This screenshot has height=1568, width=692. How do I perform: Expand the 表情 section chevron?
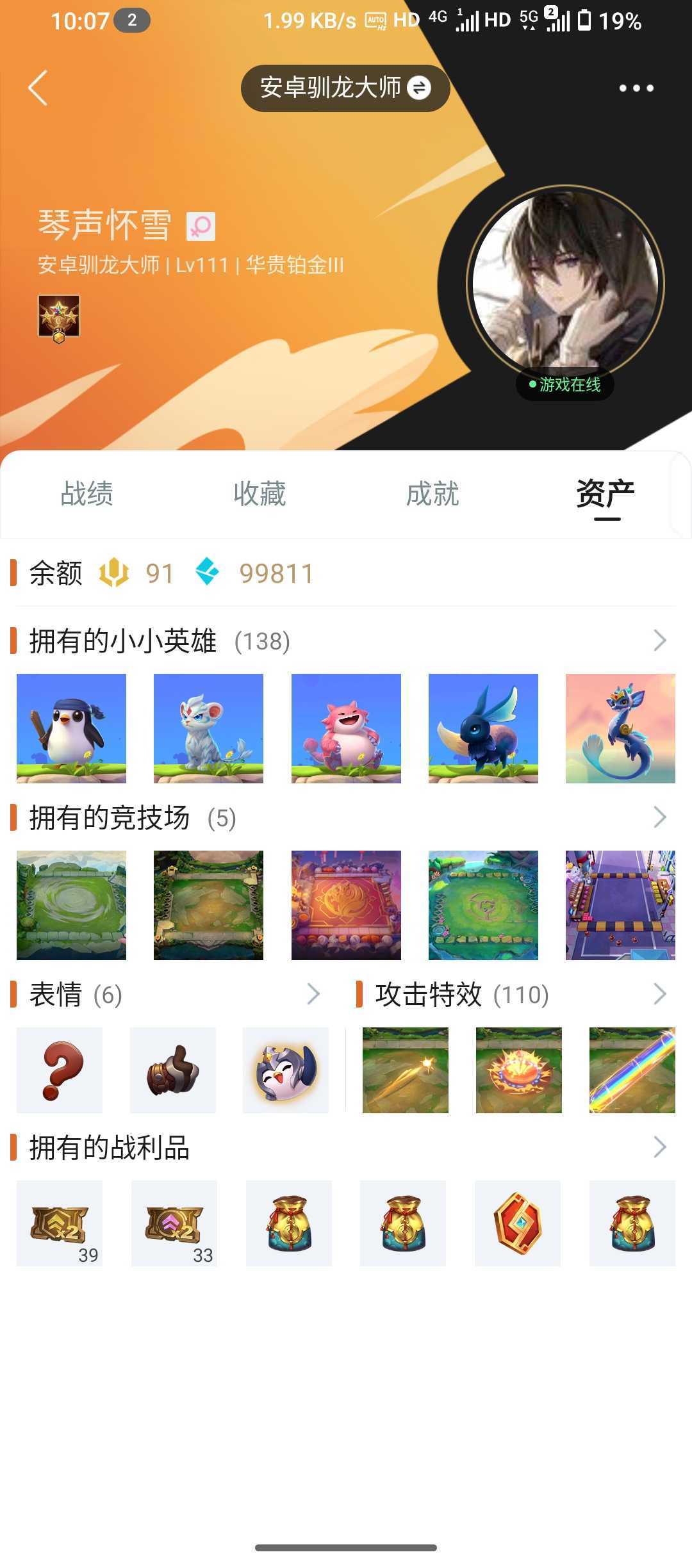(x=313, y=994)
